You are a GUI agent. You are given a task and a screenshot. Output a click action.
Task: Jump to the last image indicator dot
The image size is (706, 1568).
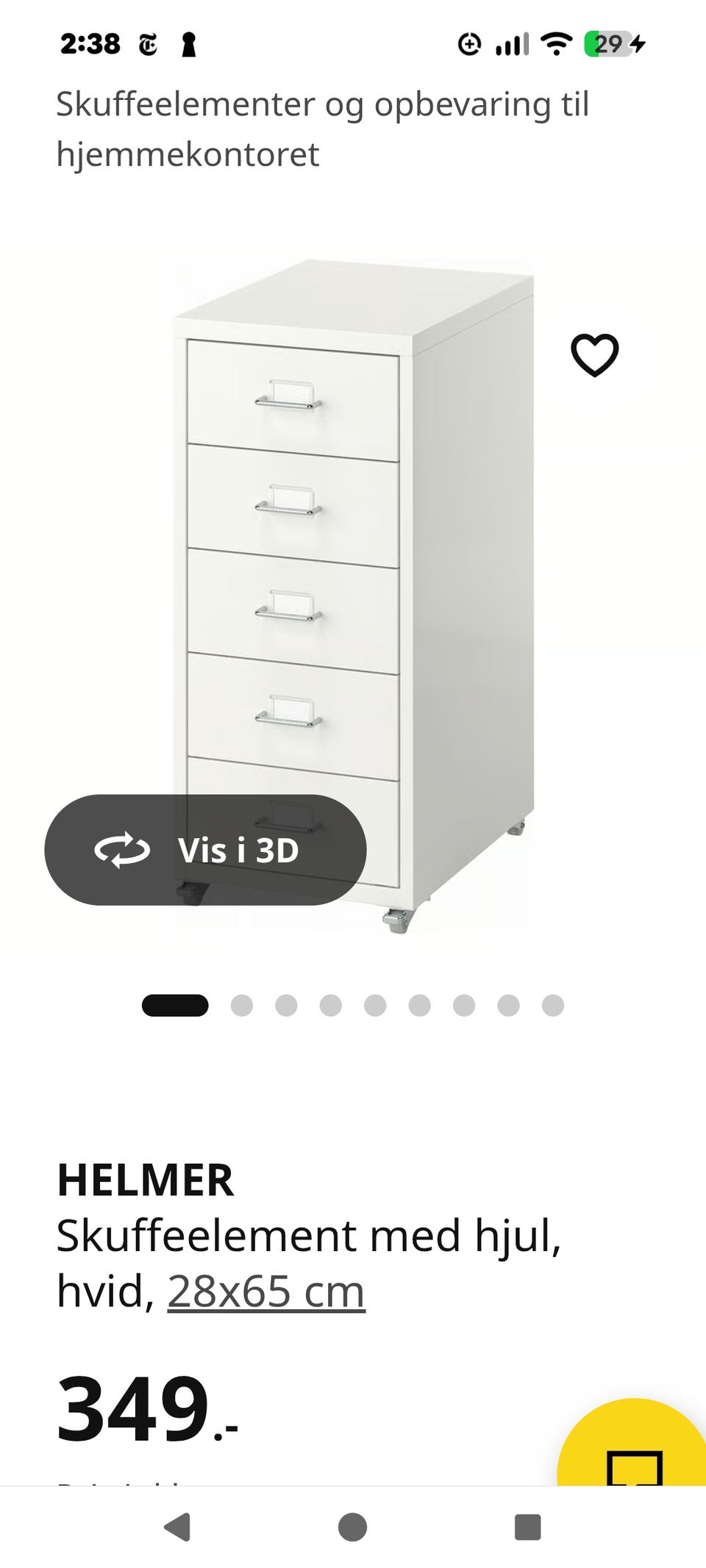point(553,1005)
